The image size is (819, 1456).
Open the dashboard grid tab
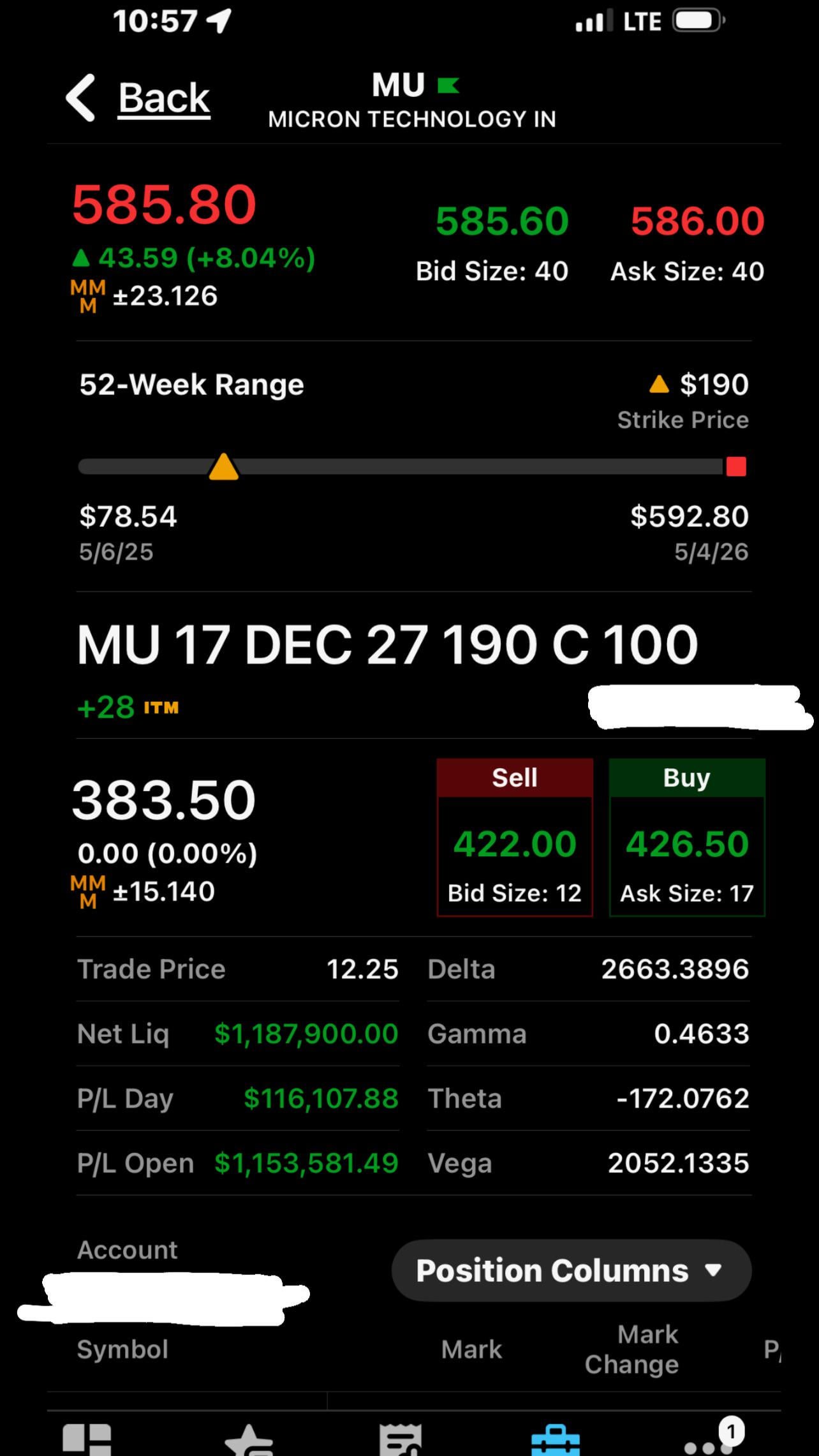coord(87,1439)
